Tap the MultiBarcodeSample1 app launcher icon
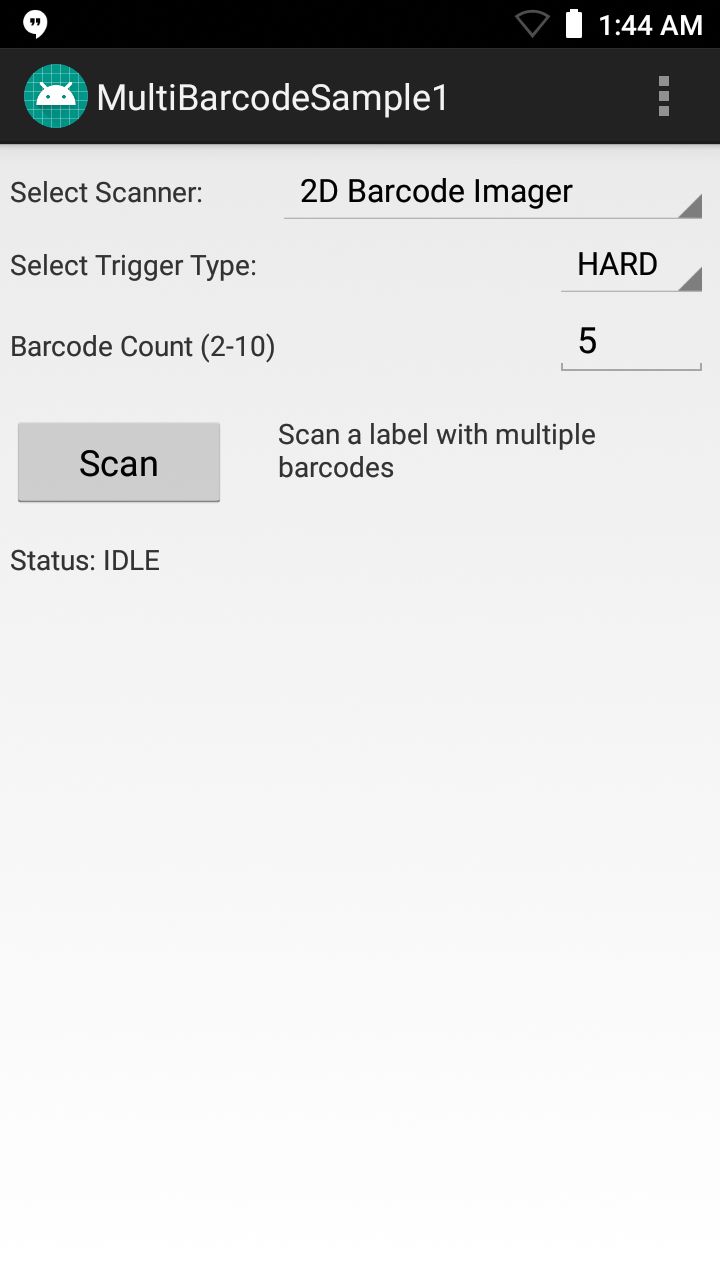This screenshot has height=1280, width=720. point(56,96)
